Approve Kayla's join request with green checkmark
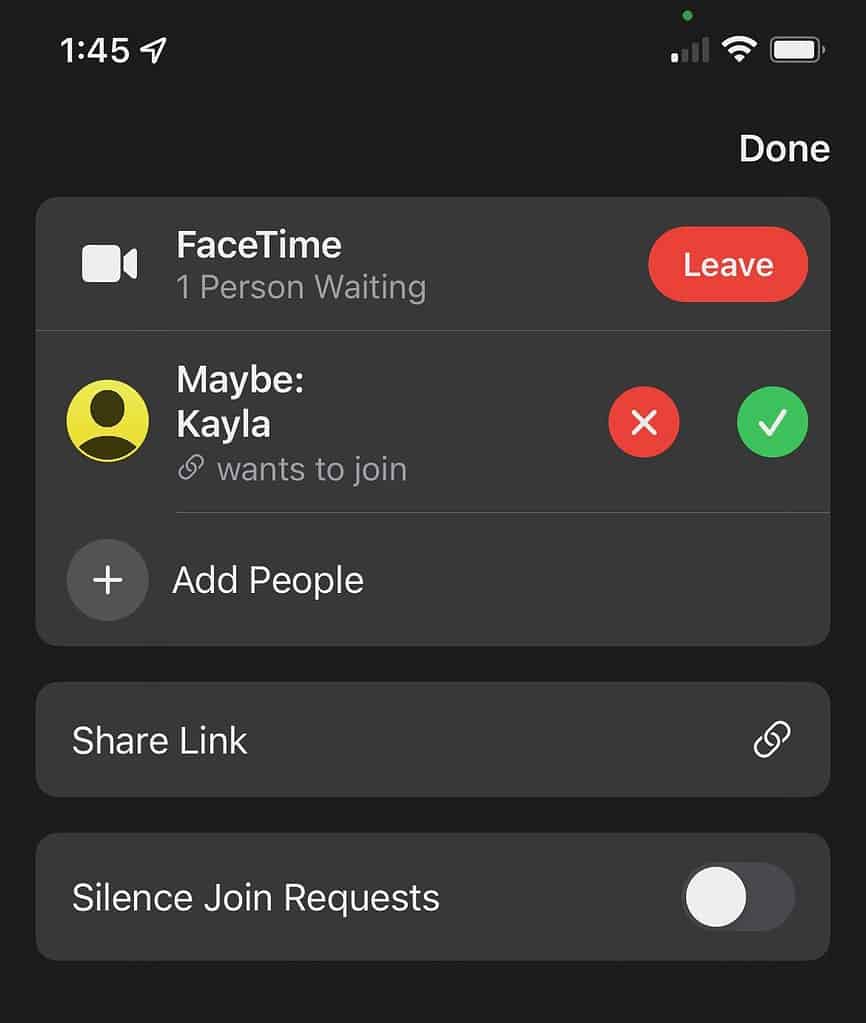The width and height of the screenshot is (866, 1023). tap(772, 421)
